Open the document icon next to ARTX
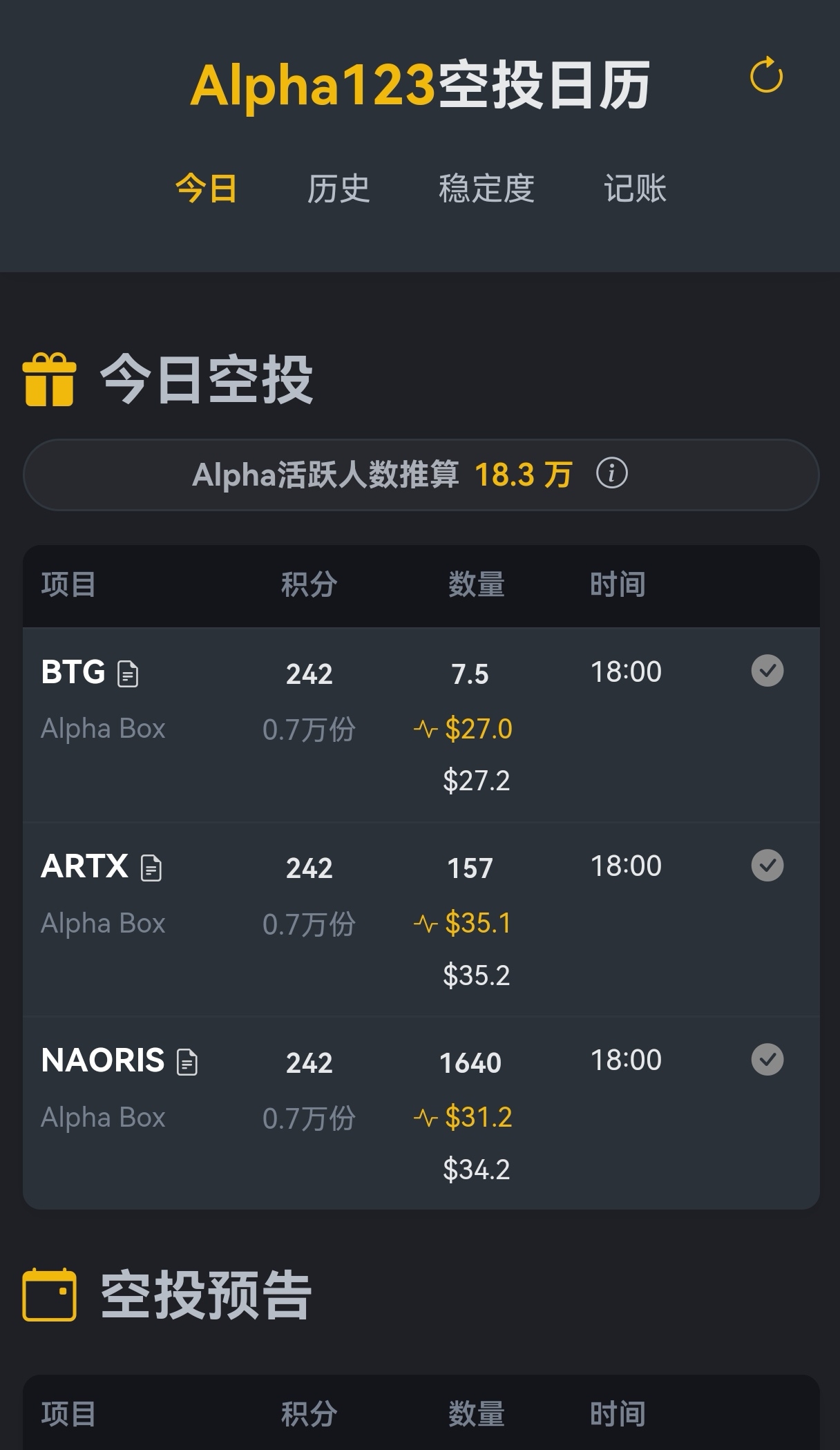Image resolution: width=840 pixels, height=1450 pixels. (151, 868)
